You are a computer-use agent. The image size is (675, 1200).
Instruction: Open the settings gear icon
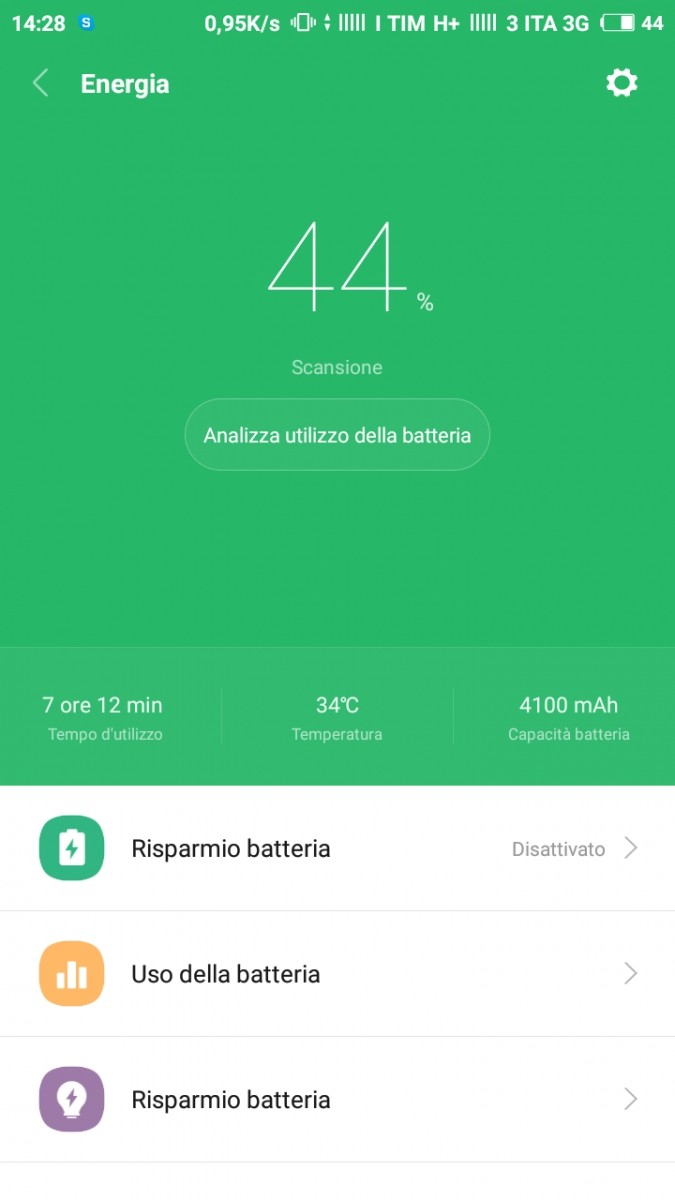pos(621,83)
